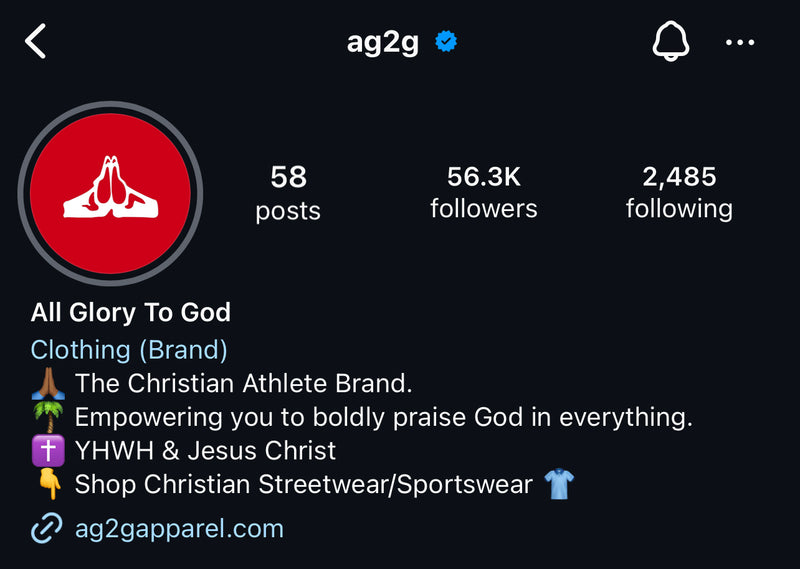
Task: Open the three-dot overflow menu
Action: (x=740, y=42)
